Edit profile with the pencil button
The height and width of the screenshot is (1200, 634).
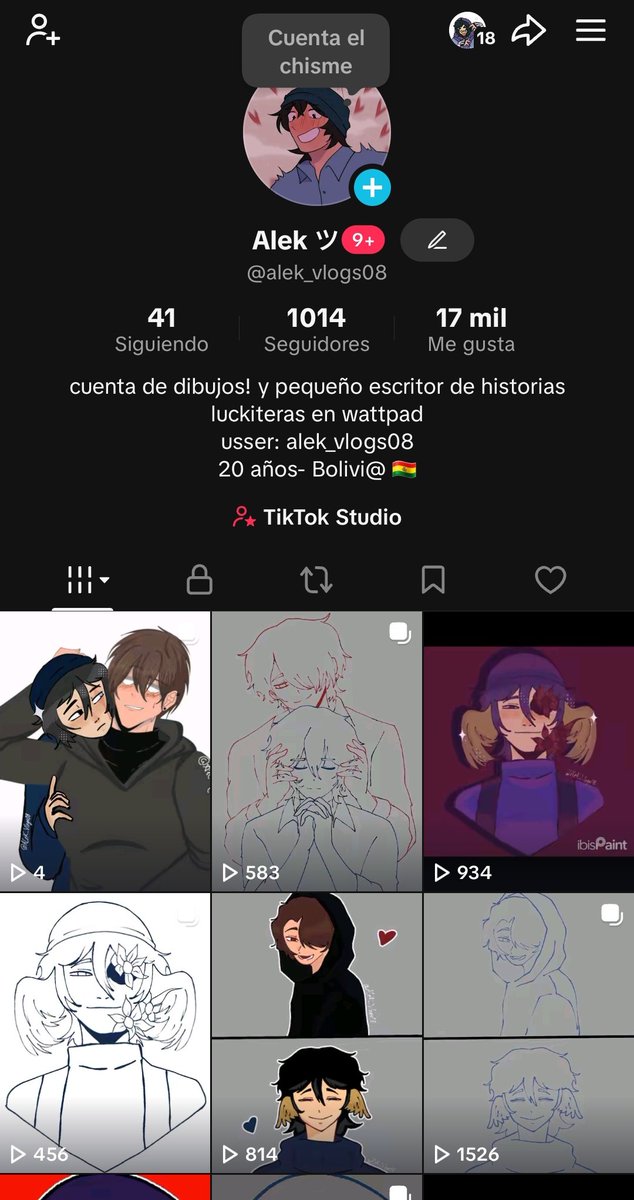point(437,240)
